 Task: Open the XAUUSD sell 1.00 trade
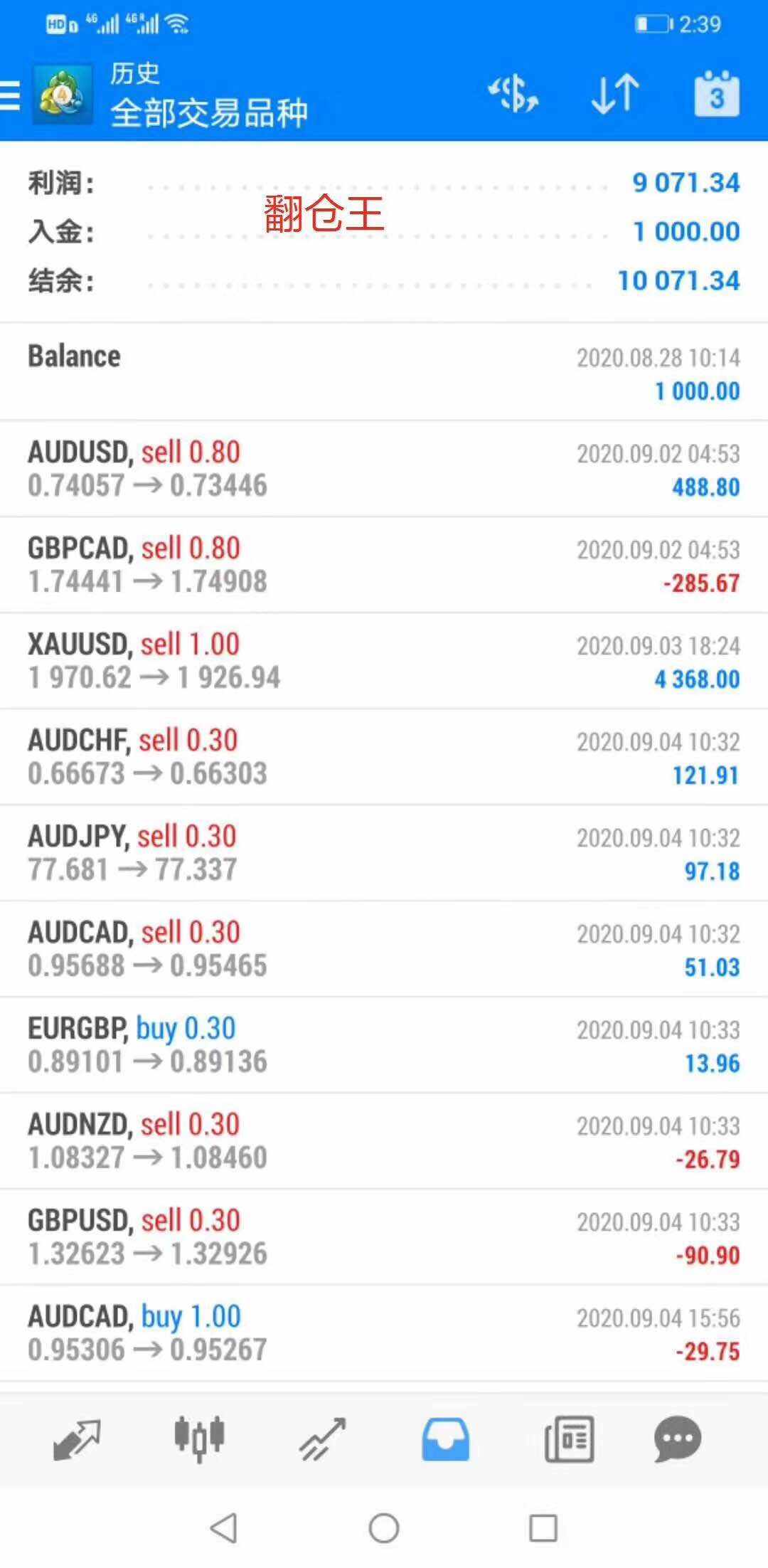pos(384,661)
